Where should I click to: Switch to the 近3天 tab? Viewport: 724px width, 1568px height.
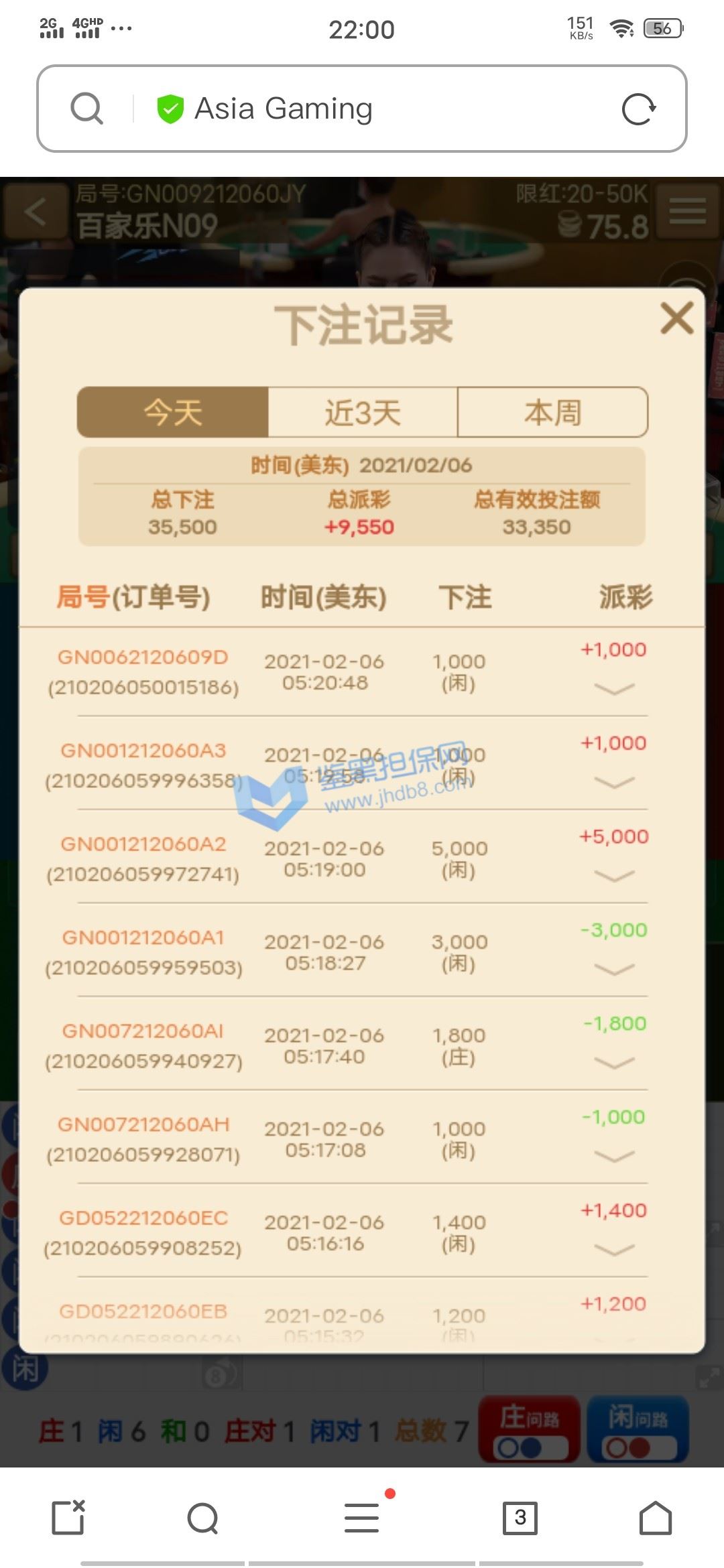[x=363, y=412]
